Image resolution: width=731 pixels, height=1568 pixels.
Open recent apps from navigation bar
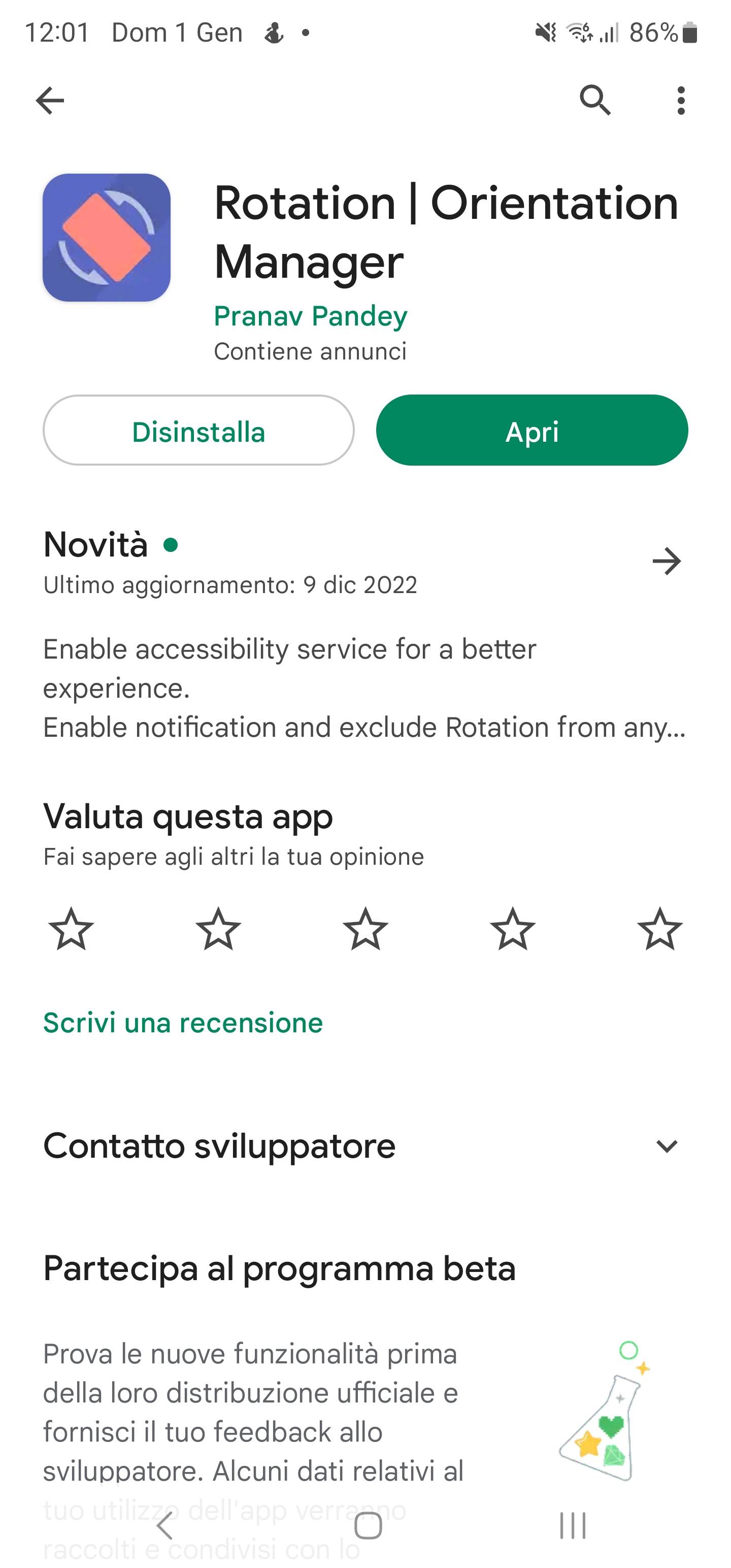573,1525
